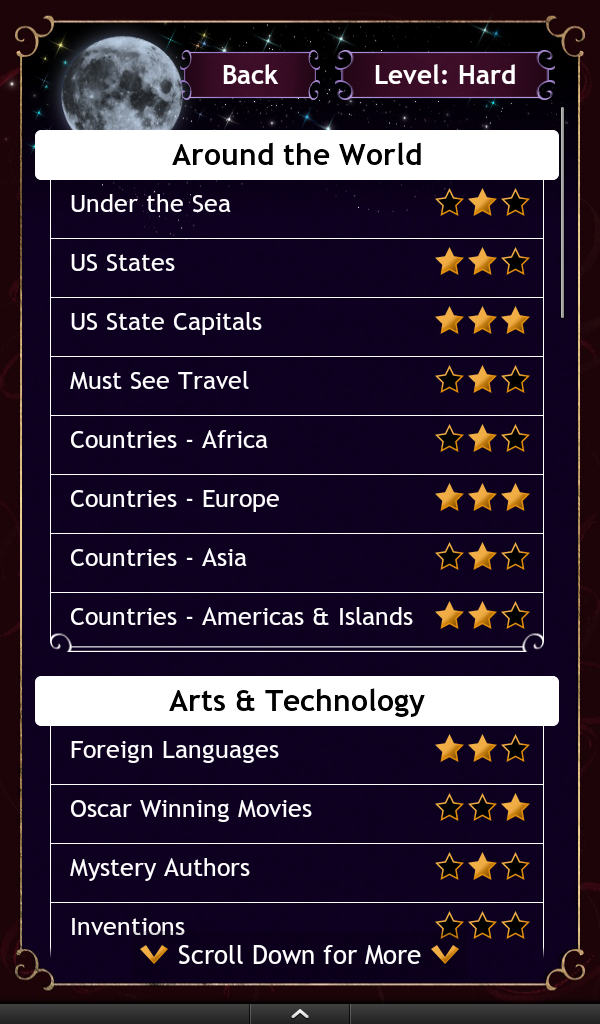Image resolution: width=600 pixels, height=1024 pixels.
Task: Select the US States category
Action: pyautogui.click(x=297, y=264)
